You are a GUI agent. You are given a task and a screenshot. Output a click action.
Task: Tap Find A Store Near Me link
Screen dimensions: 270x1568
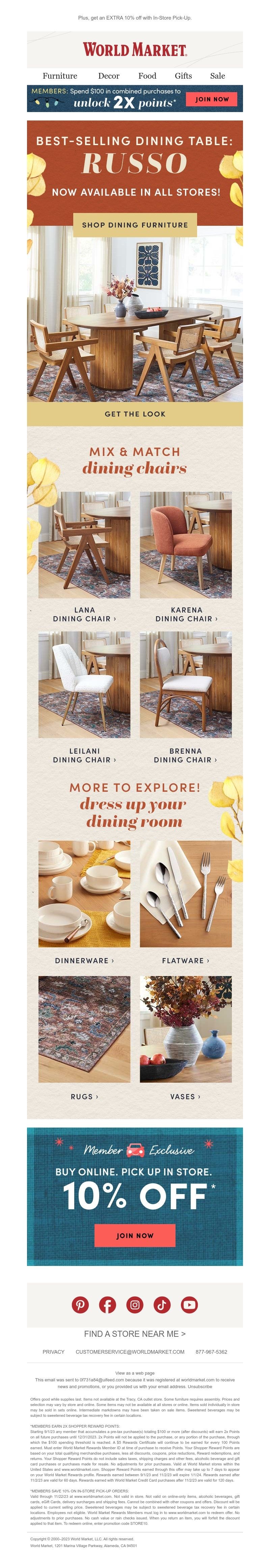[x=135, y=1334]
